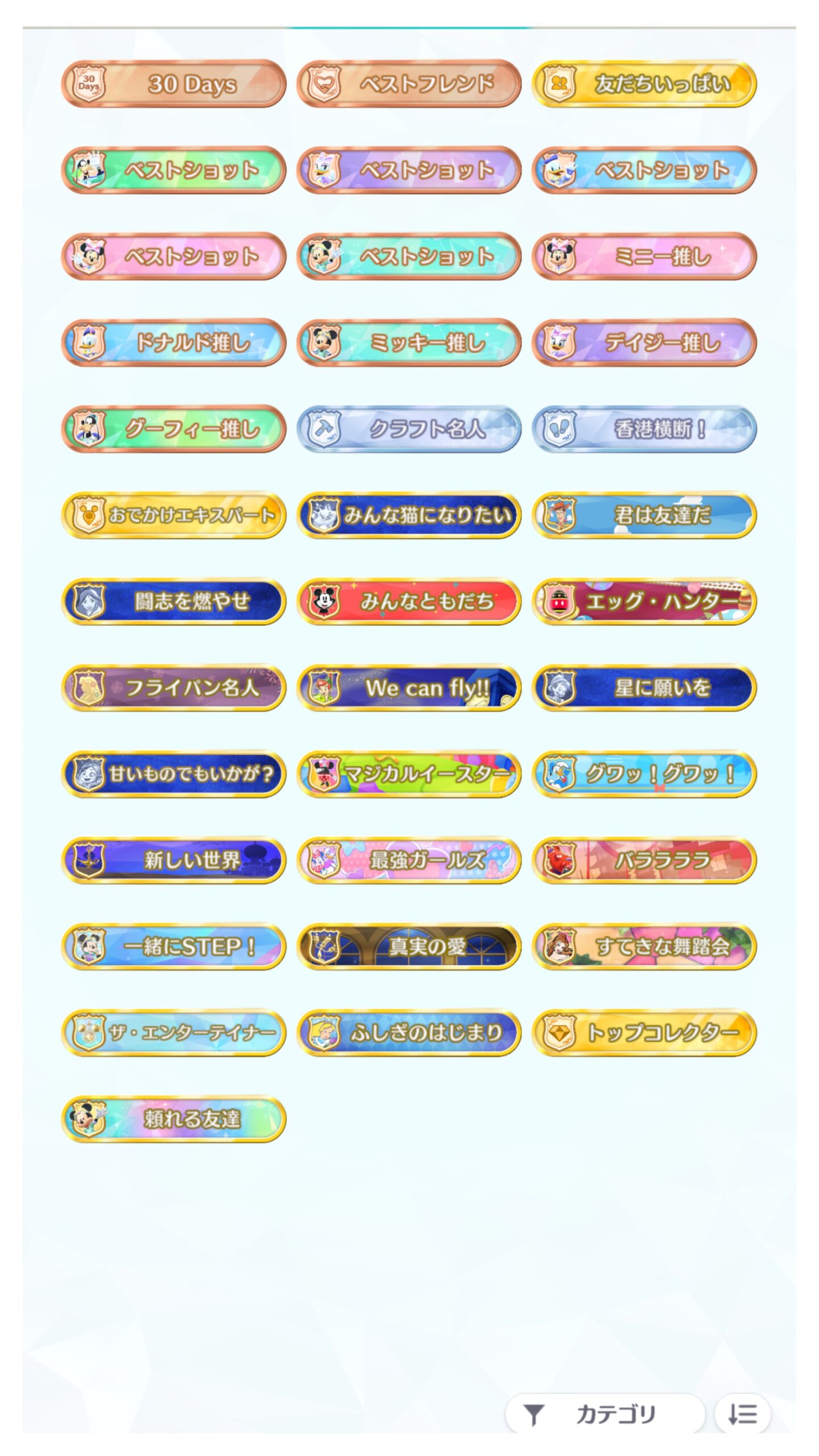Pick the おでかけエキスパート badge
The width and height of the screenshot is (819, 1456).
(x=173, y=516)
